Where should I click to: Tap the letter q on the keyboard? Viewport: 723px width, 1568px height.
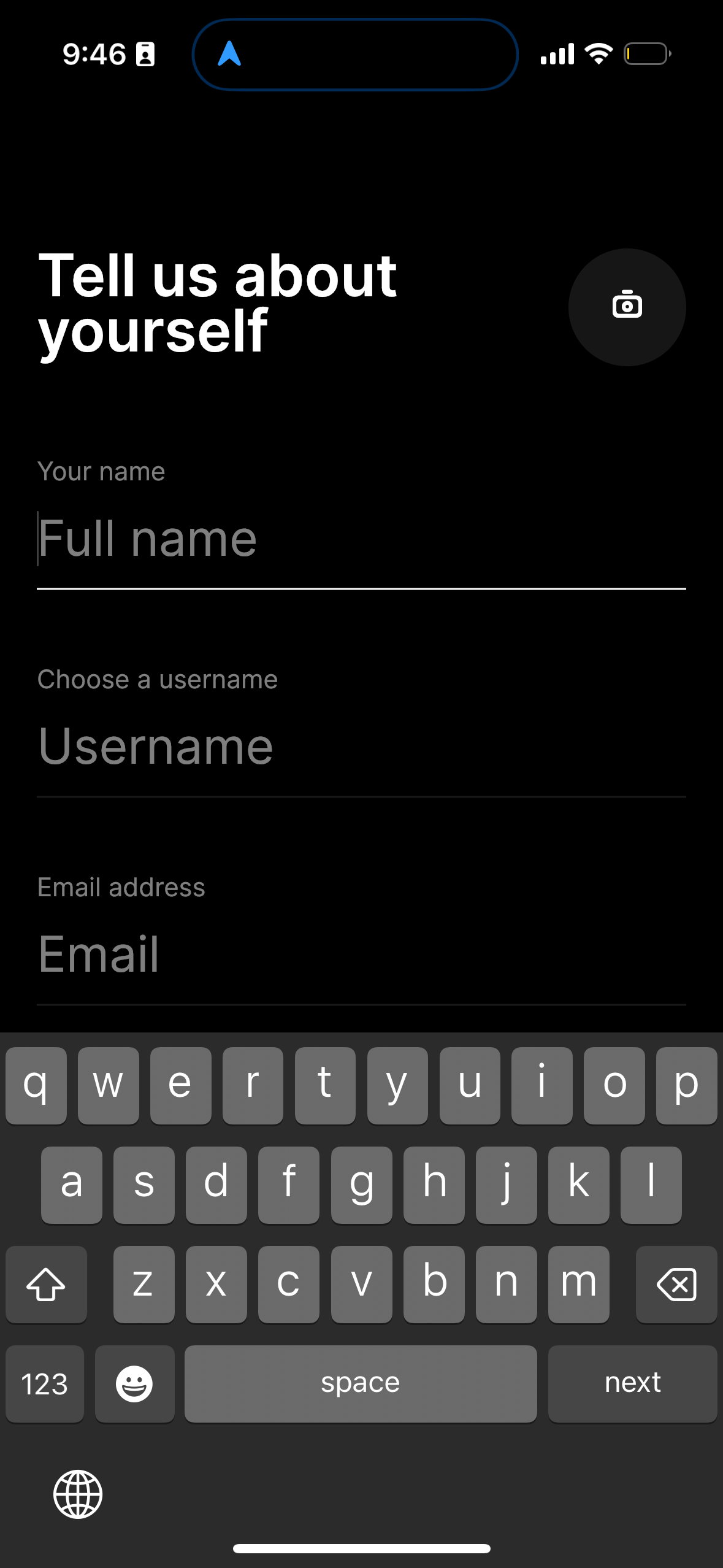pyautogui.click(x=36, y=1085)
